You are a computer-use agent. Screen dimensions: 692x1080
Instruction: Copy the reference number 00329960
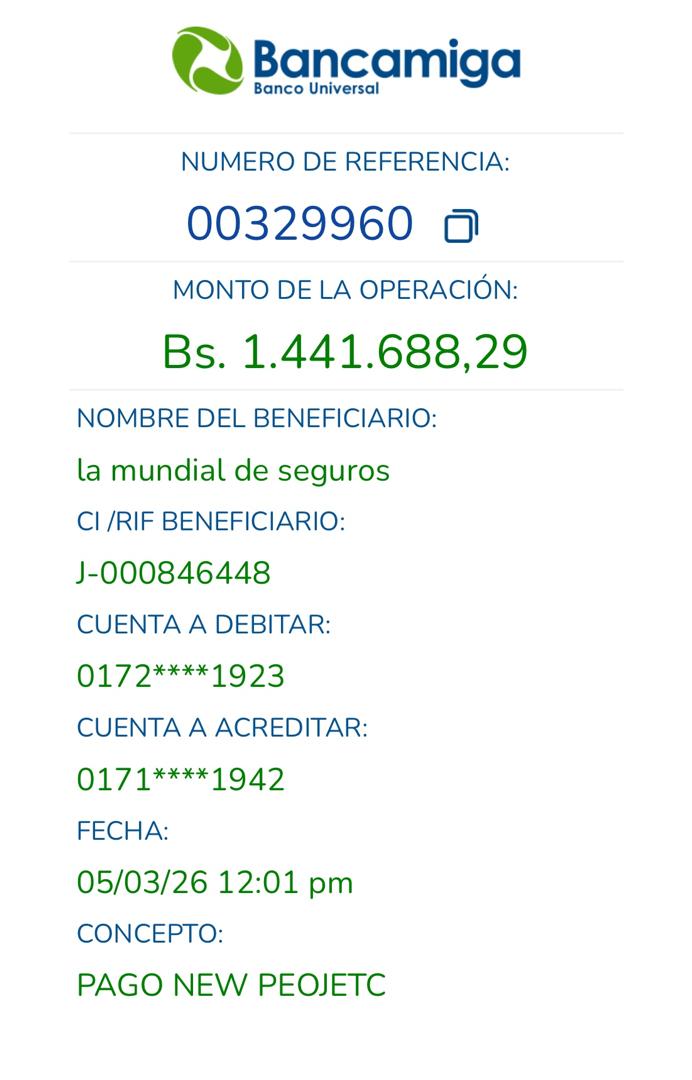click(461, 226)
